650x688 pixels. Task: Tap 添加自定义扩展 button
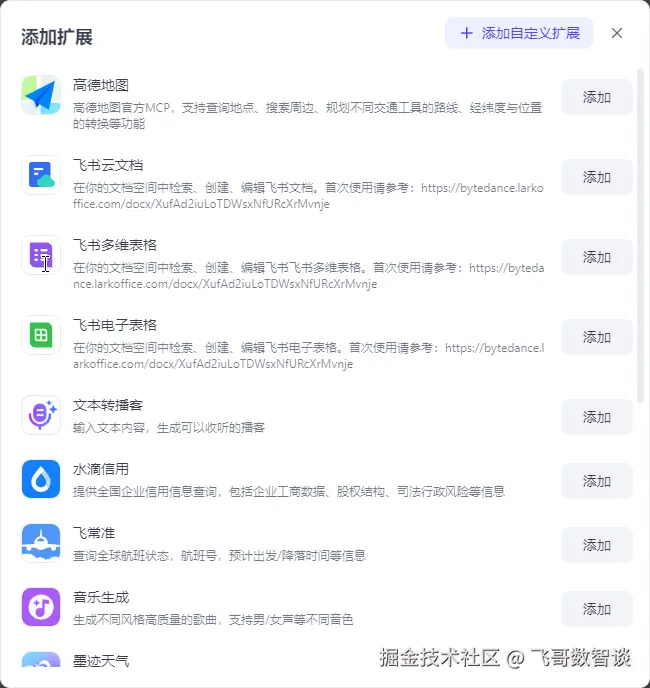click(x=519, y=33)
